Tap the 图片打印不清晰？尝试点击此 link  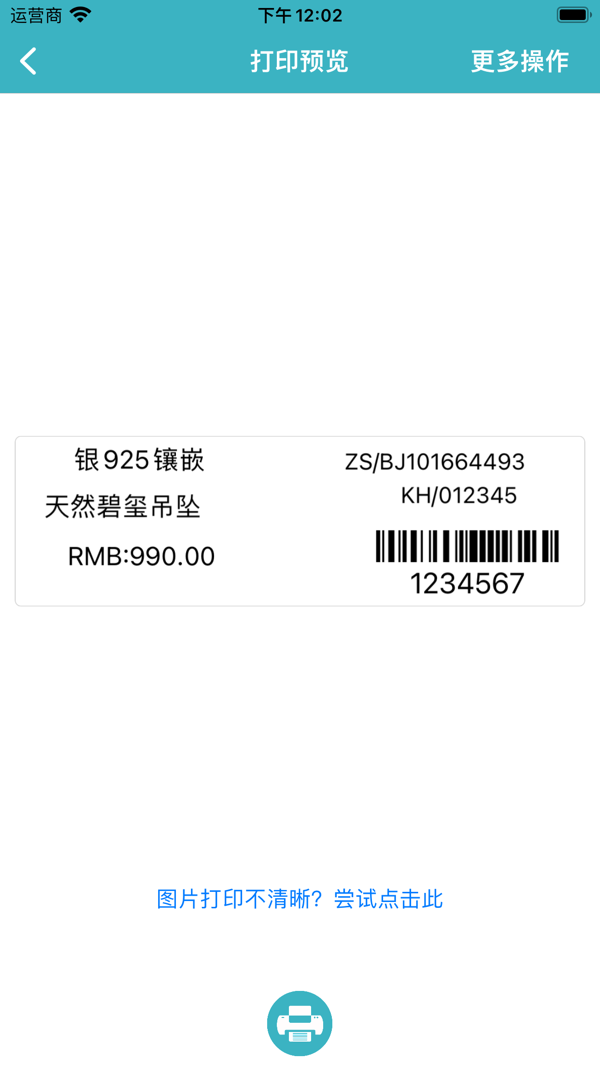point(299,898)
